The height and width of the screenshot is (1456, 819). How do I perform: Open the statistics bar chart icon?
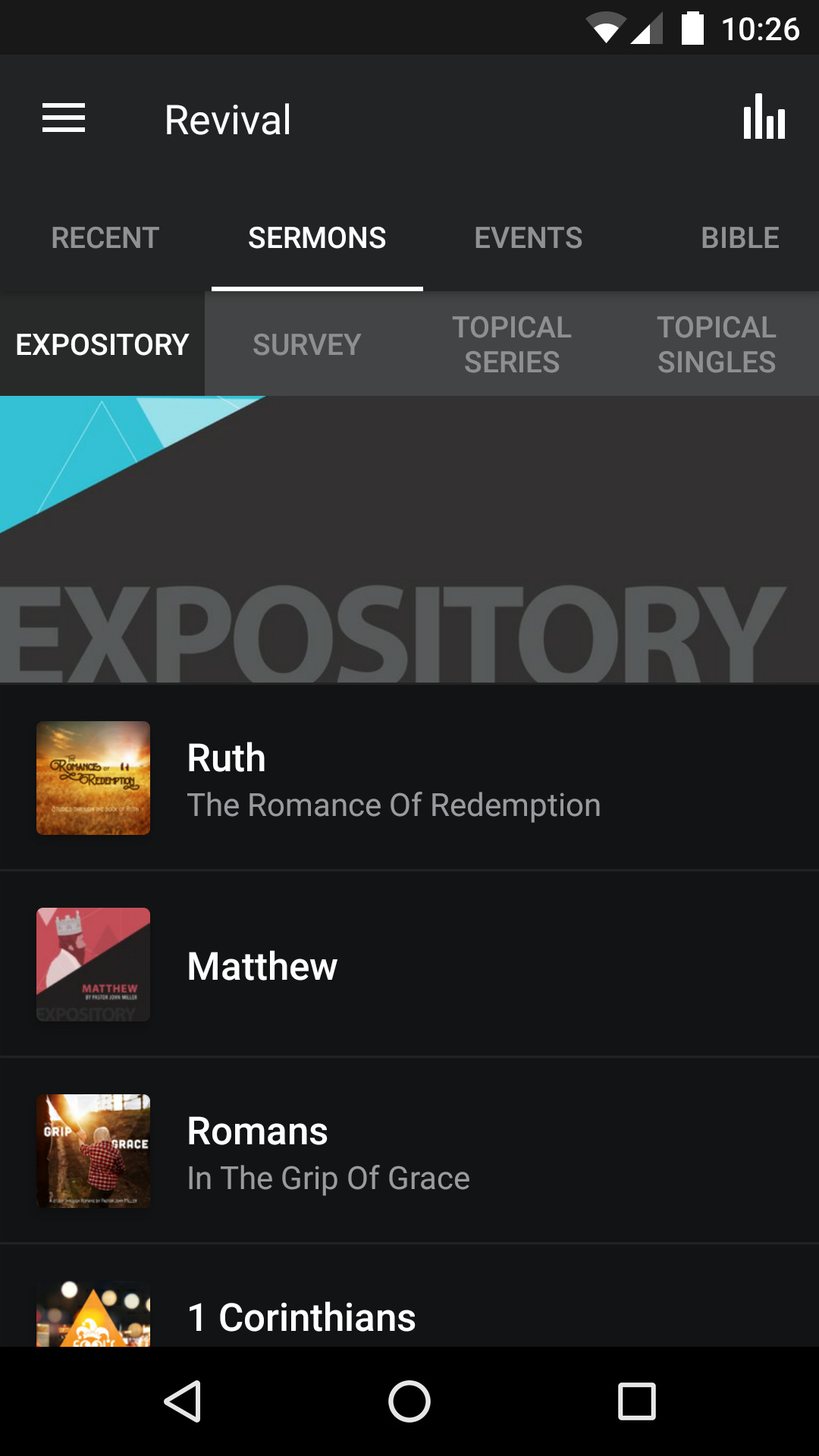click(764, 118)
